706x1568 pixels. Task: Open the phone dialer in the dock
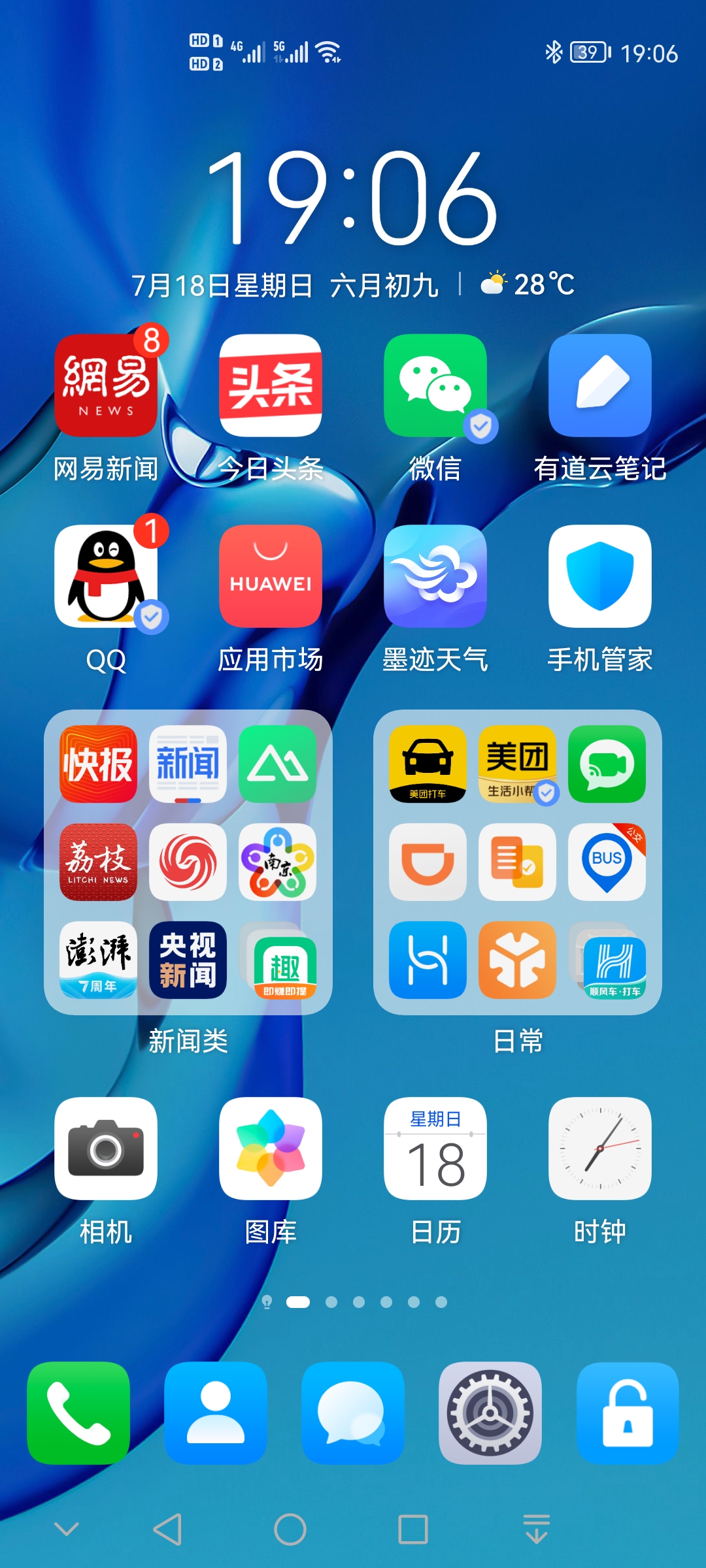(x=78, y=1413)
